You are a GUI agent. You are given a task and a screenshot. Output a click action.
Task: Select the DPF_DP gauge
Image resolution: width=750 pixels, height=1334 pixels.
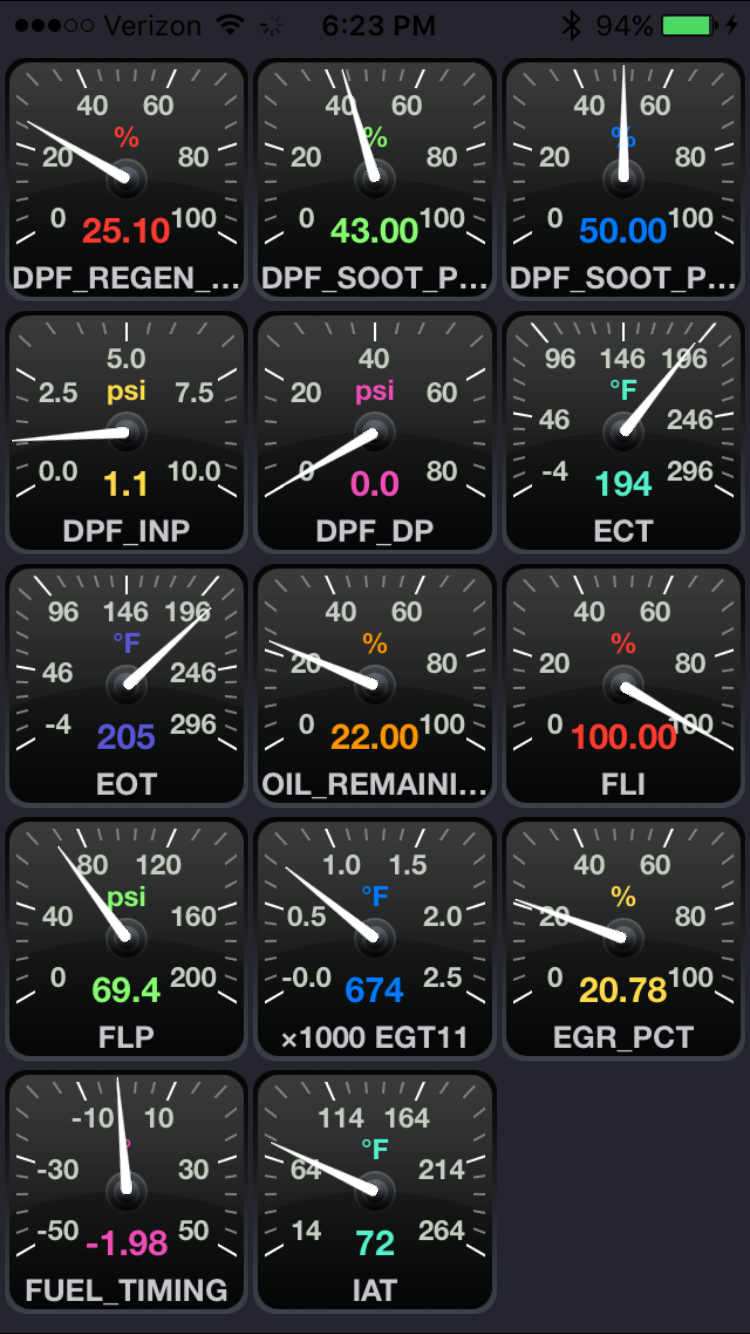point(375,432)
